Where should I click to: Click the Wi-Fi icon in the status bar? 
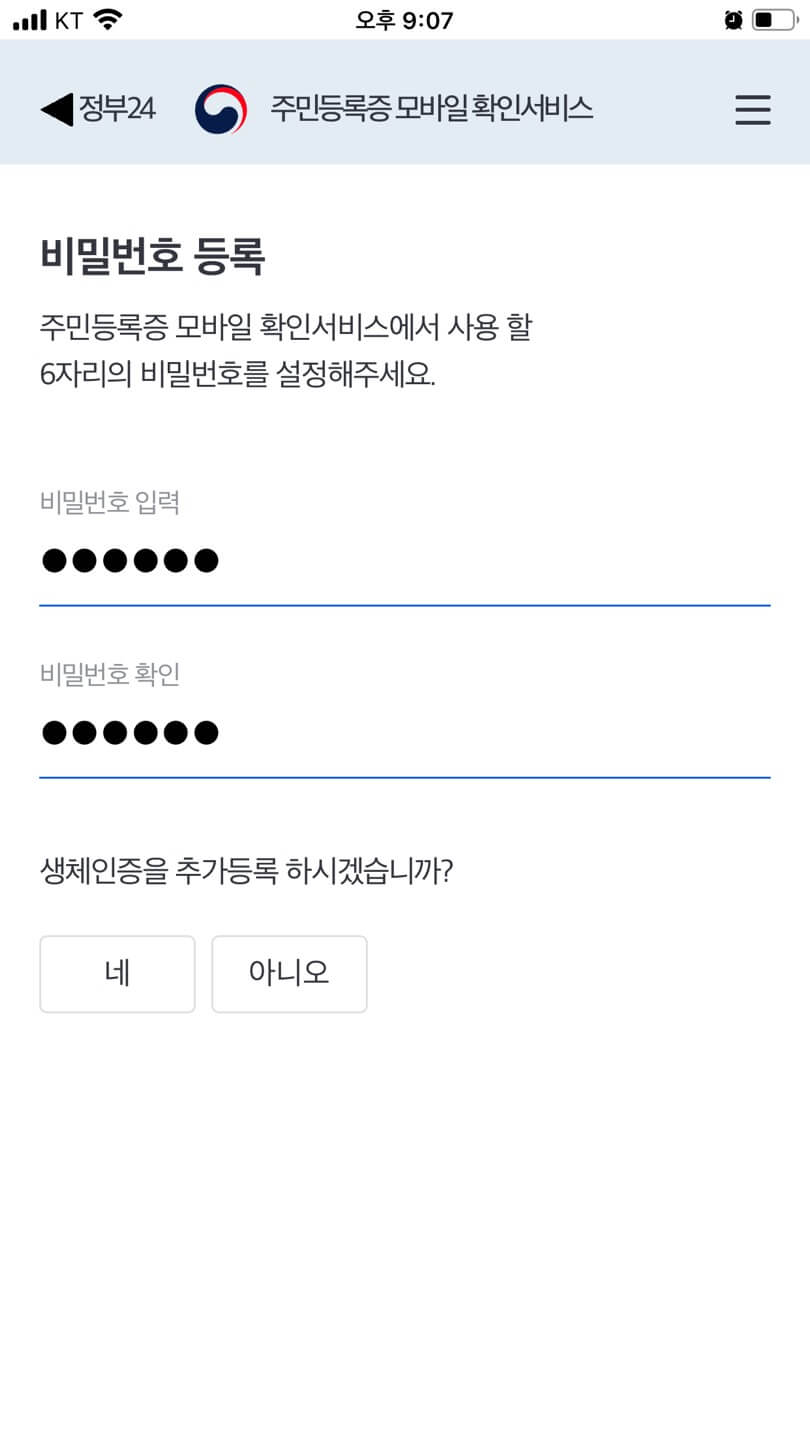point(107,17)
